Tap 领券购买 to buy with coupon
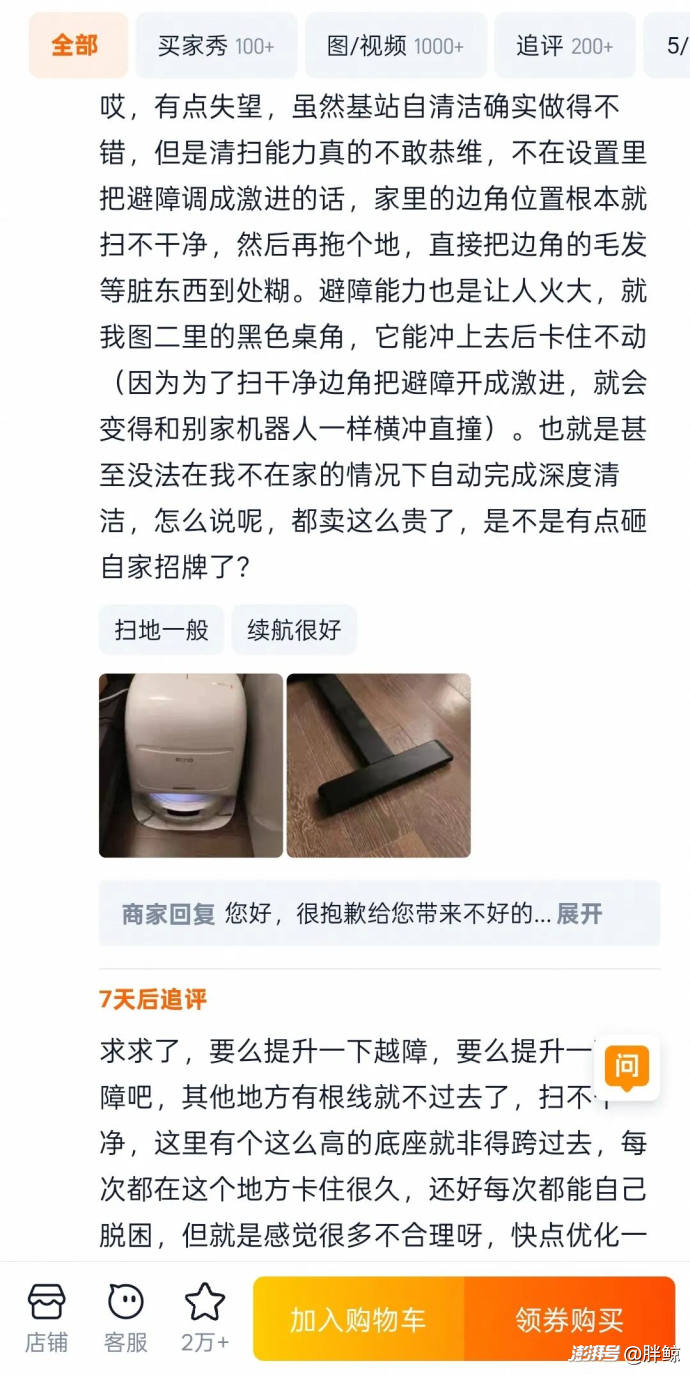This screenshot has width=690, height=1375. (x=569, y=1319)
